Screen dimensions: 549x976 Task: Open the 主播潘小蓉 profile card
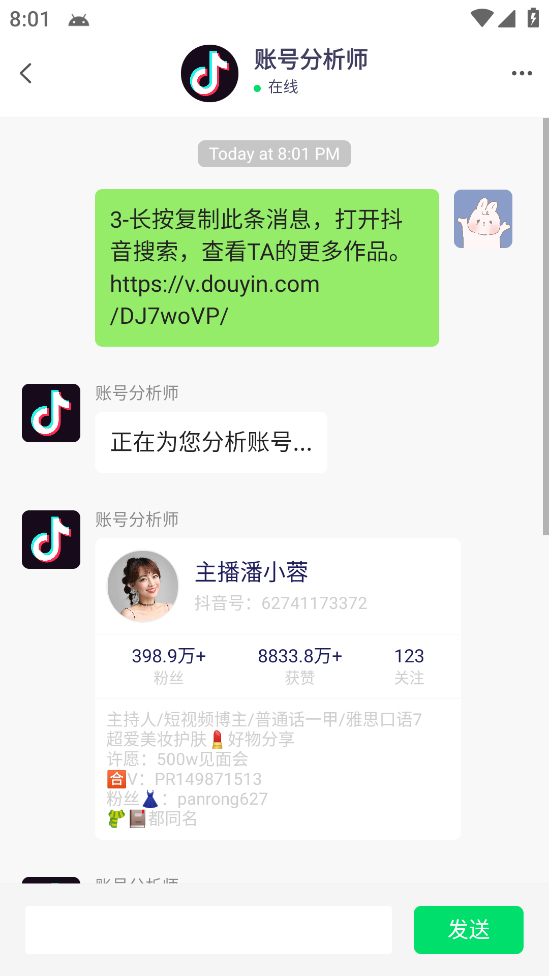(278, 688)
